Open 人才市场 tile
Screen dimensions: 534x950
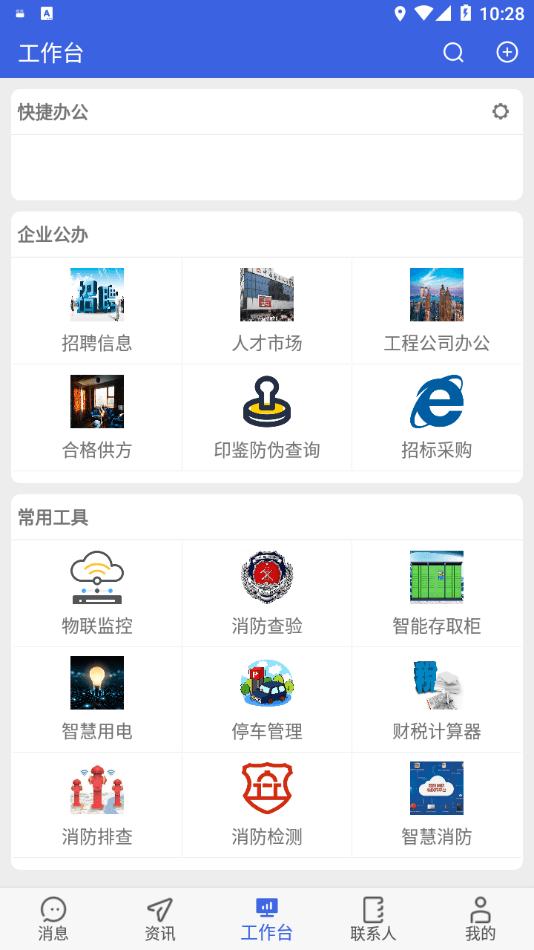(267, 311)
